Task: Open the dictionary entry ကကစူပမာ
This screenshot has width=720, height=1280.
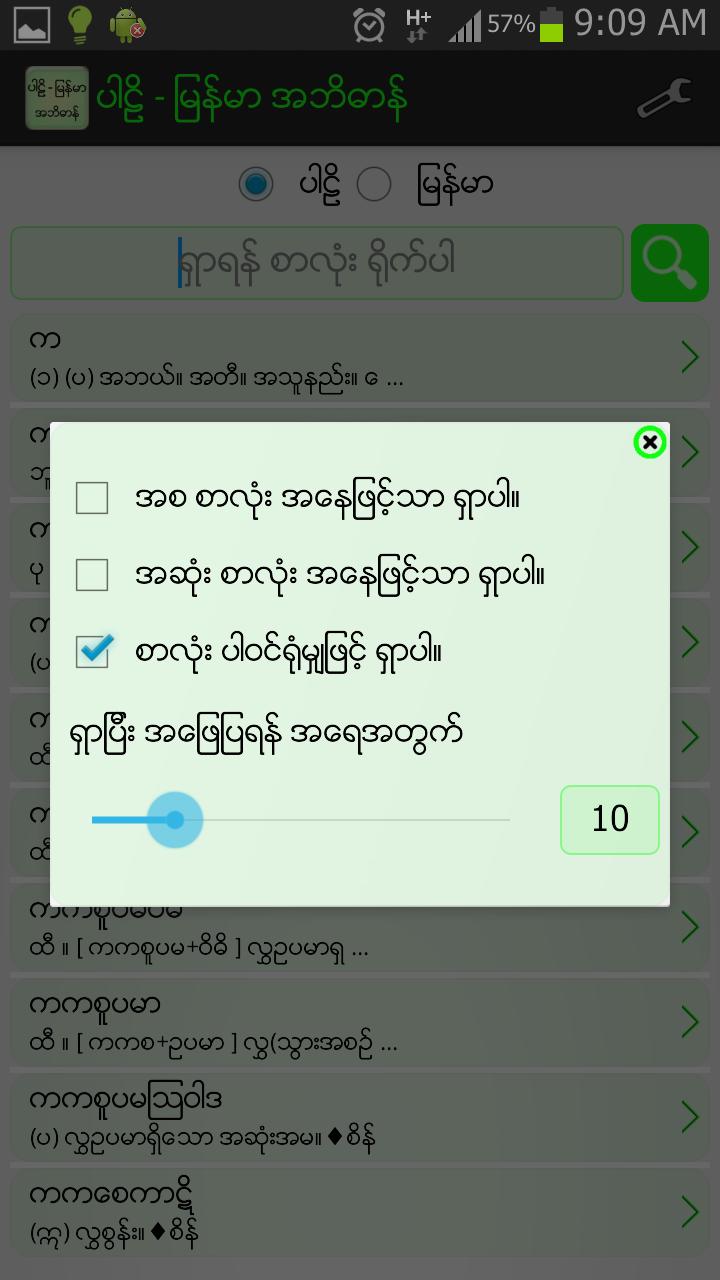Action: tap(360, 1021)
